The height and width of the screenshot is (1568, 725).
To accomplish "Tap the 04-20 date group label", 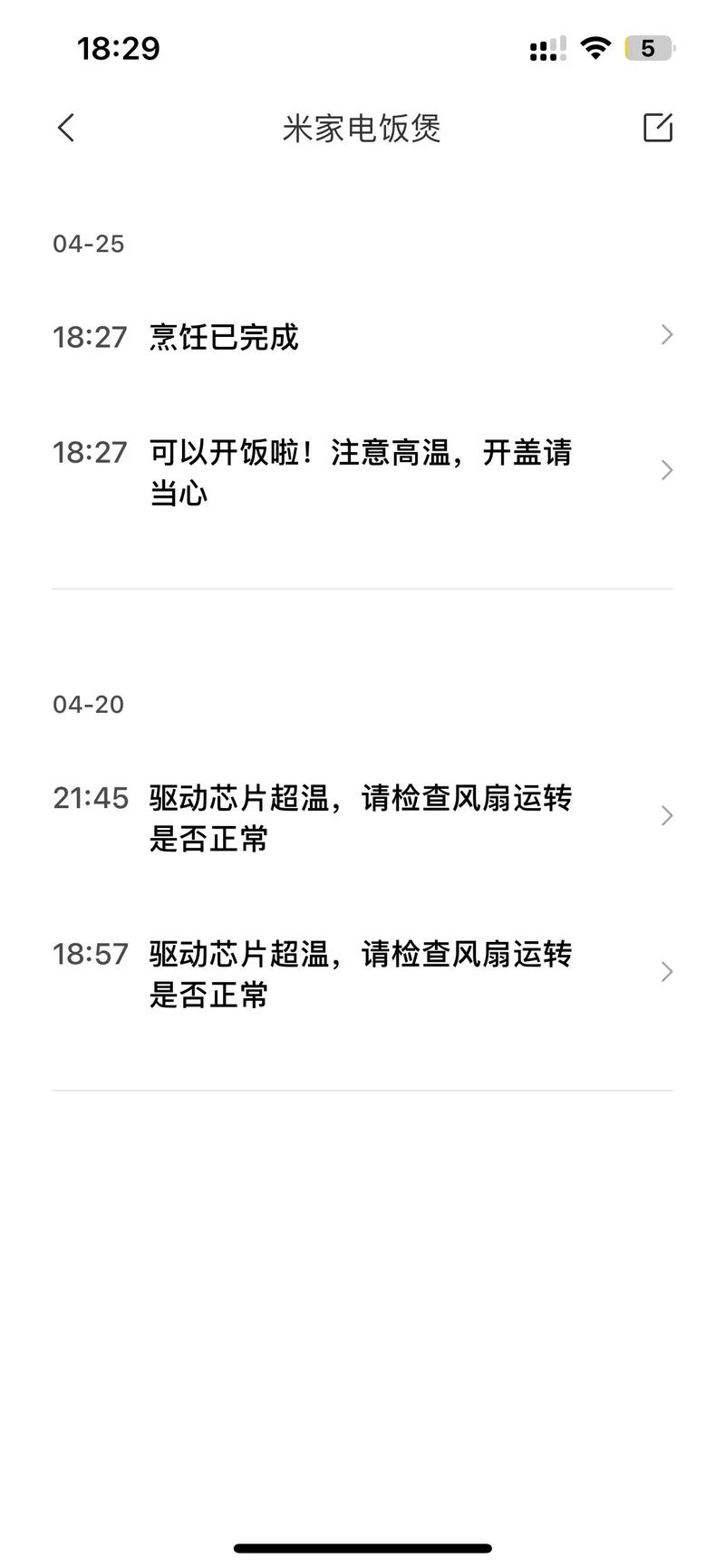I will point(88,704).
